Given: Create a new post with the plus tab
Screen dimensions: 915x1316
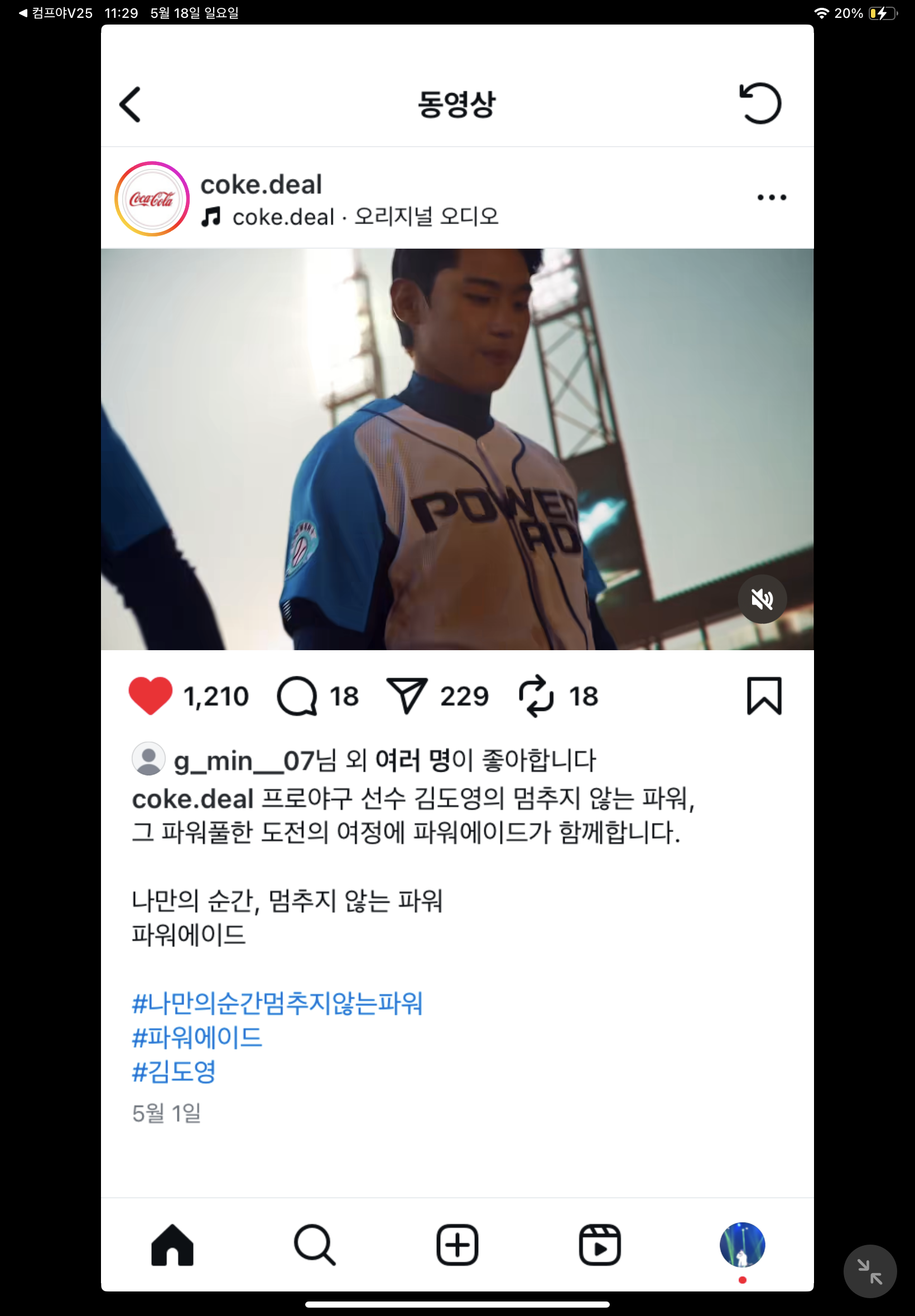Looking at the screenshot, I should (457, 1245).
